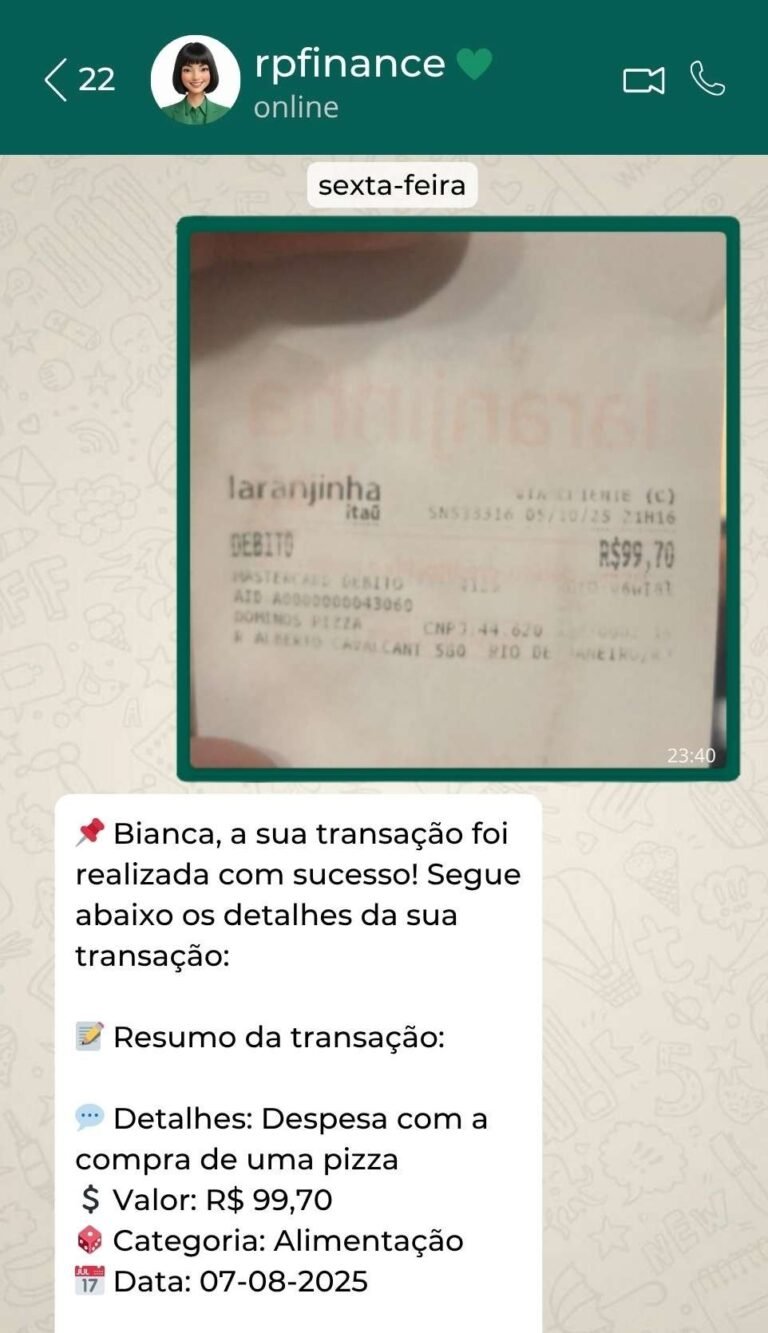
Task: Tap the game die emoji next to Categoria
Action: click(x=90, y=1239)
